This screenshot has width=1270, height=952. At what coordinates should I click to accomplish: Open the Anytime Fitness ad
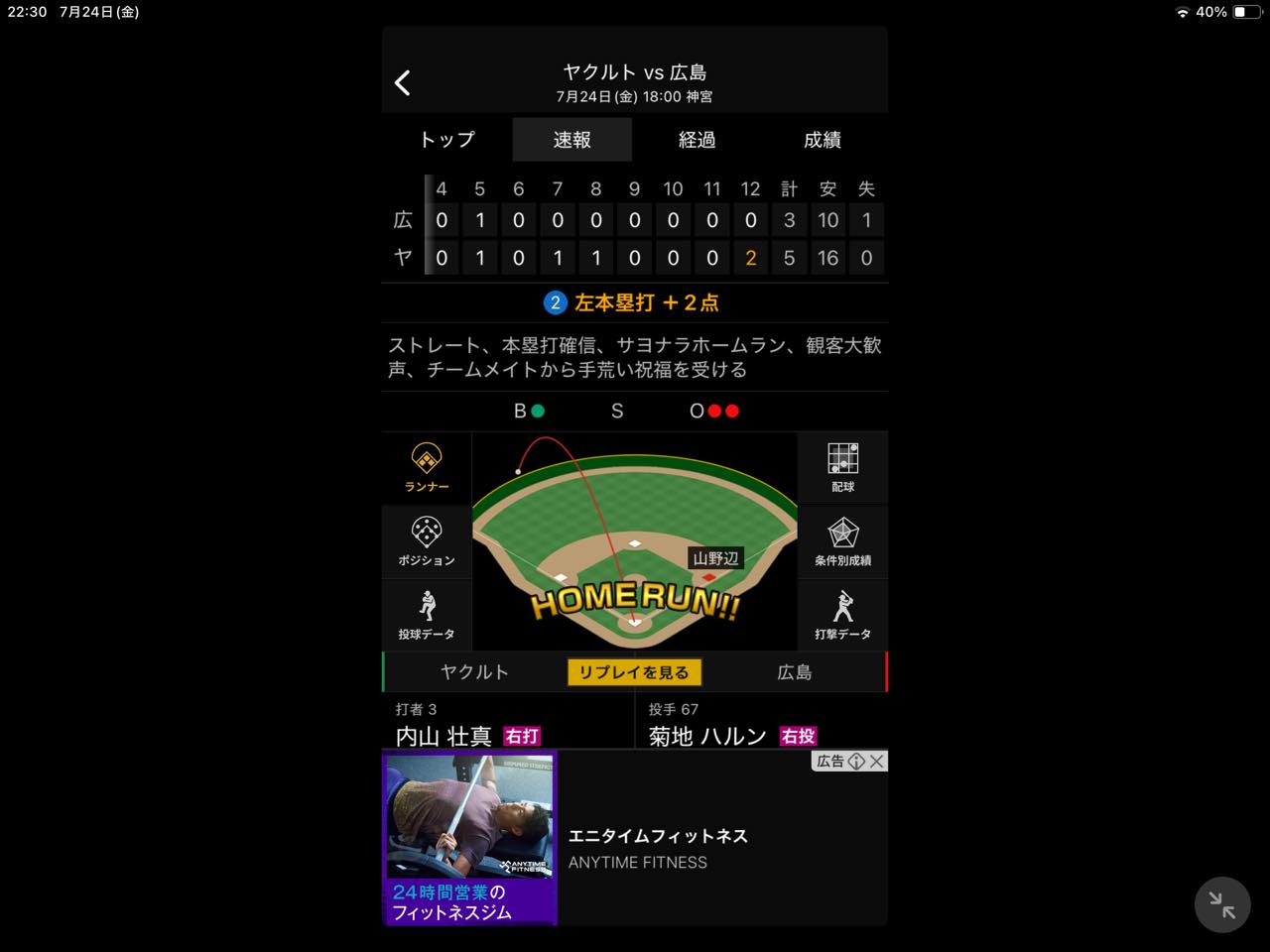click(x=635, y=839)
